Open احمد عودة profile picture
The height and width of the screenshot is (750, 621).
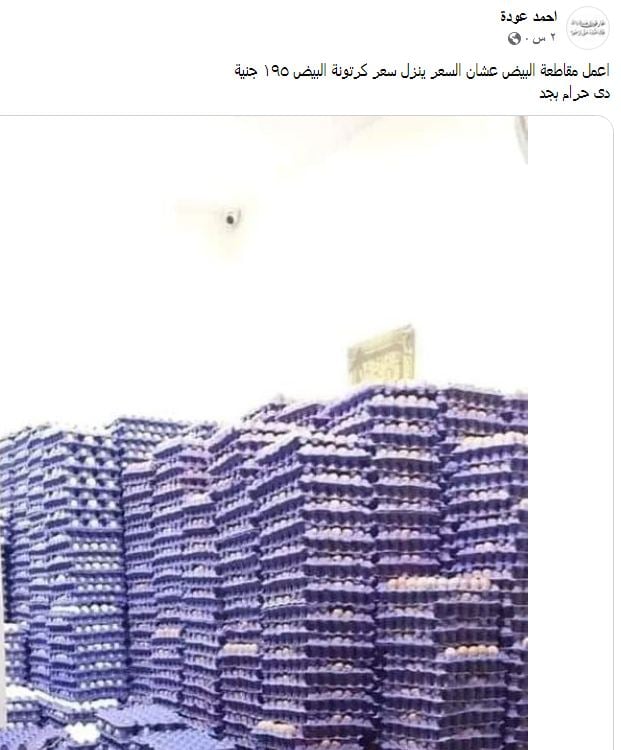pyautogui.click(x=587, y=28)
